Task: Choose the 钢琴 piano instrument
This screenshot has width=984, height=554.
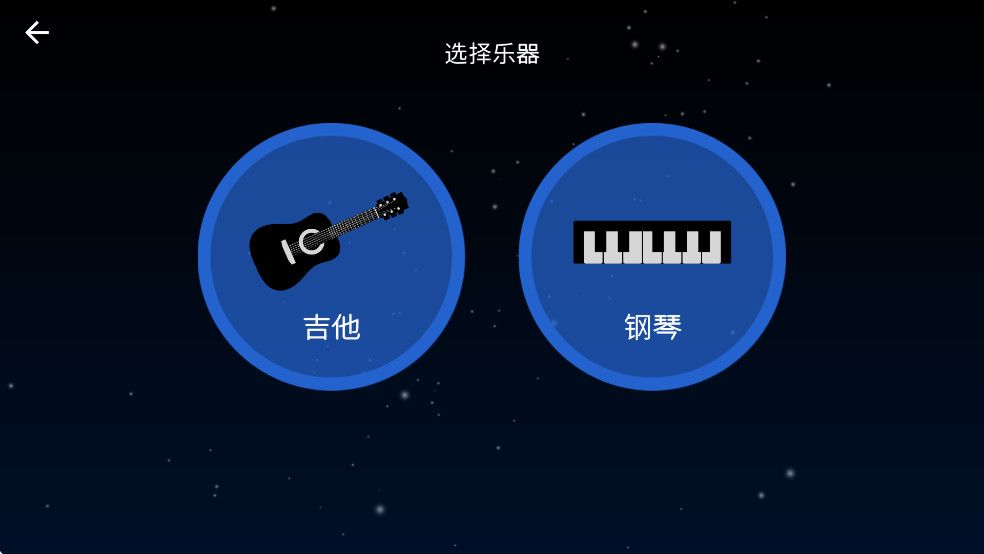Action: click(652, 257)
